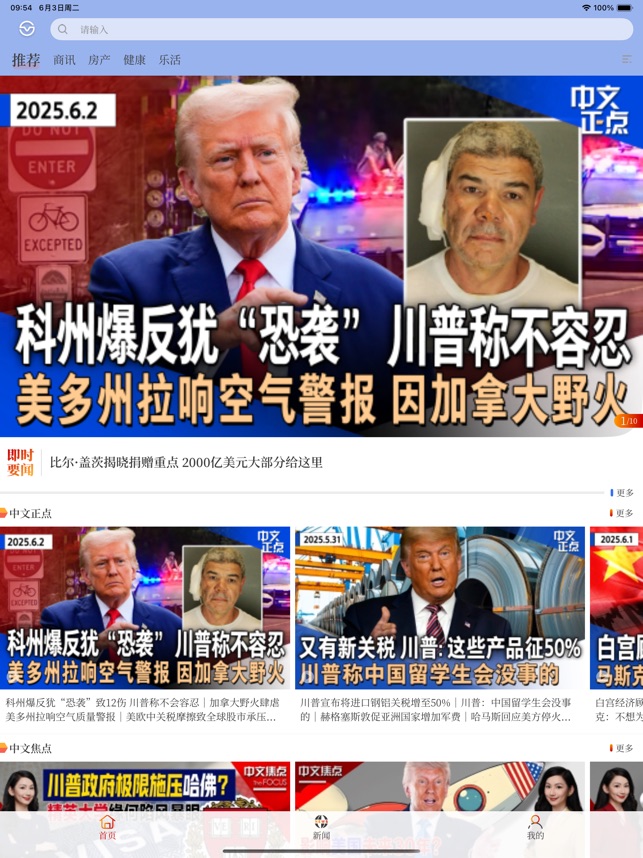Tap the 首页 home tab
Image resolution: width=643 pixels, height=858 pixels.
[x=107, y=826]
